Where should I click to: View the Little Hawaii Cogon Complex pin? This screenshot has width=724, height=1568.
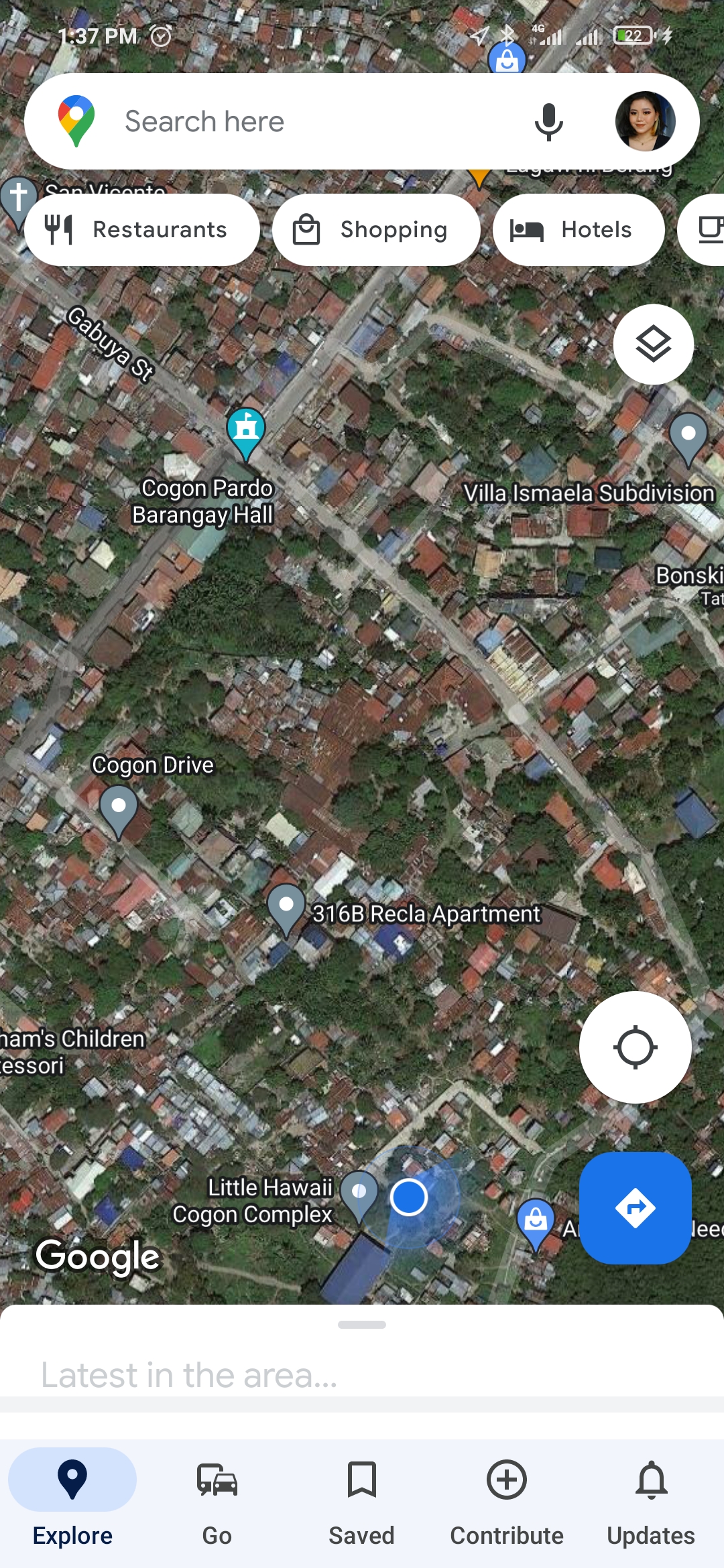point(359,1193)
